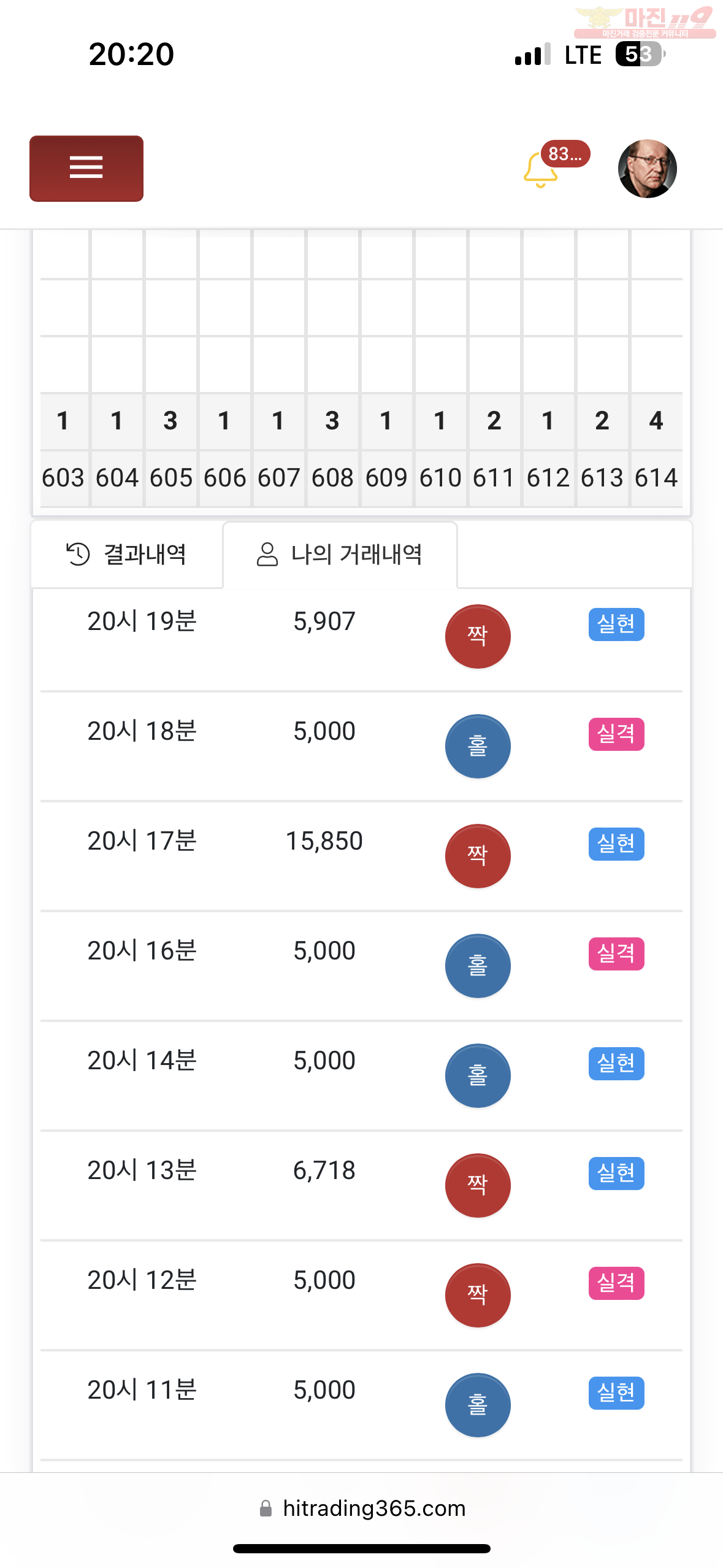Open the hamburger menu button
The width and height of the screenshot is (723, 1568).
click(x=86, y=169)
